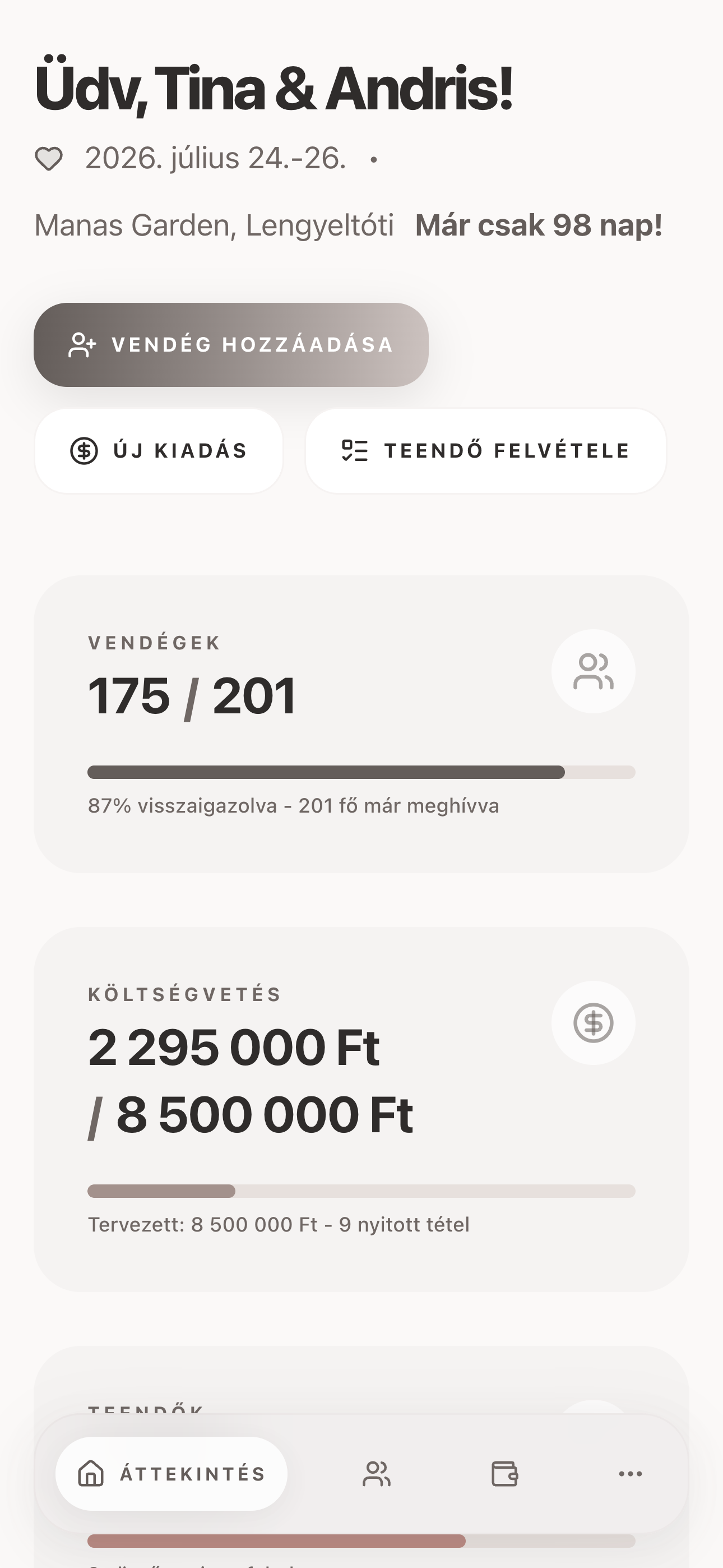This screenshot has width=723, height=1568.
Task: Add a new expense with Új kiadás
Action: (159, 451)
